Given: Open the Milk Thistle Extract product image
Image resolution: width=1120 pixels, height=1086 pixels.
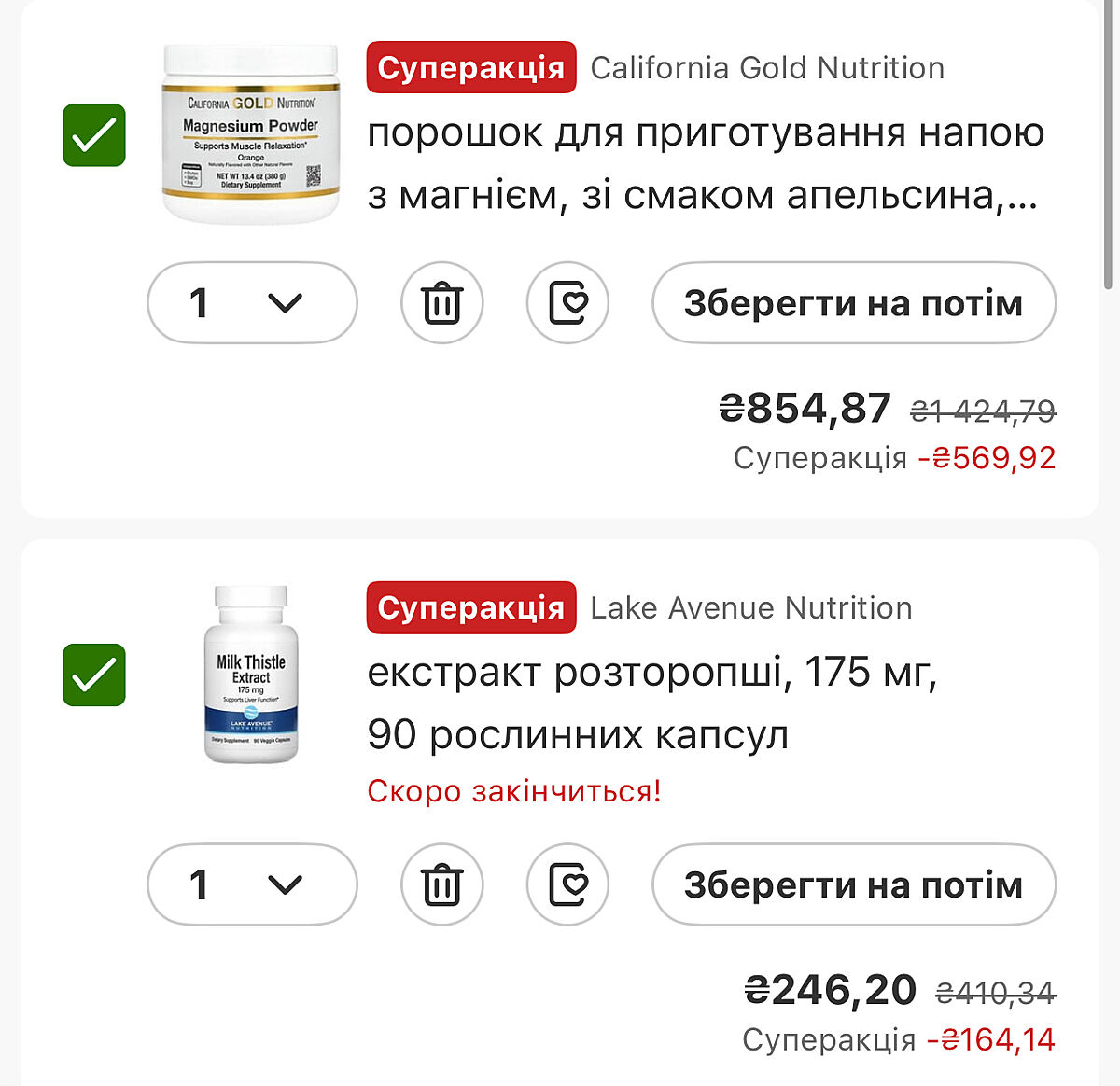Looking at the screenshot, I should tap(251, 674).
